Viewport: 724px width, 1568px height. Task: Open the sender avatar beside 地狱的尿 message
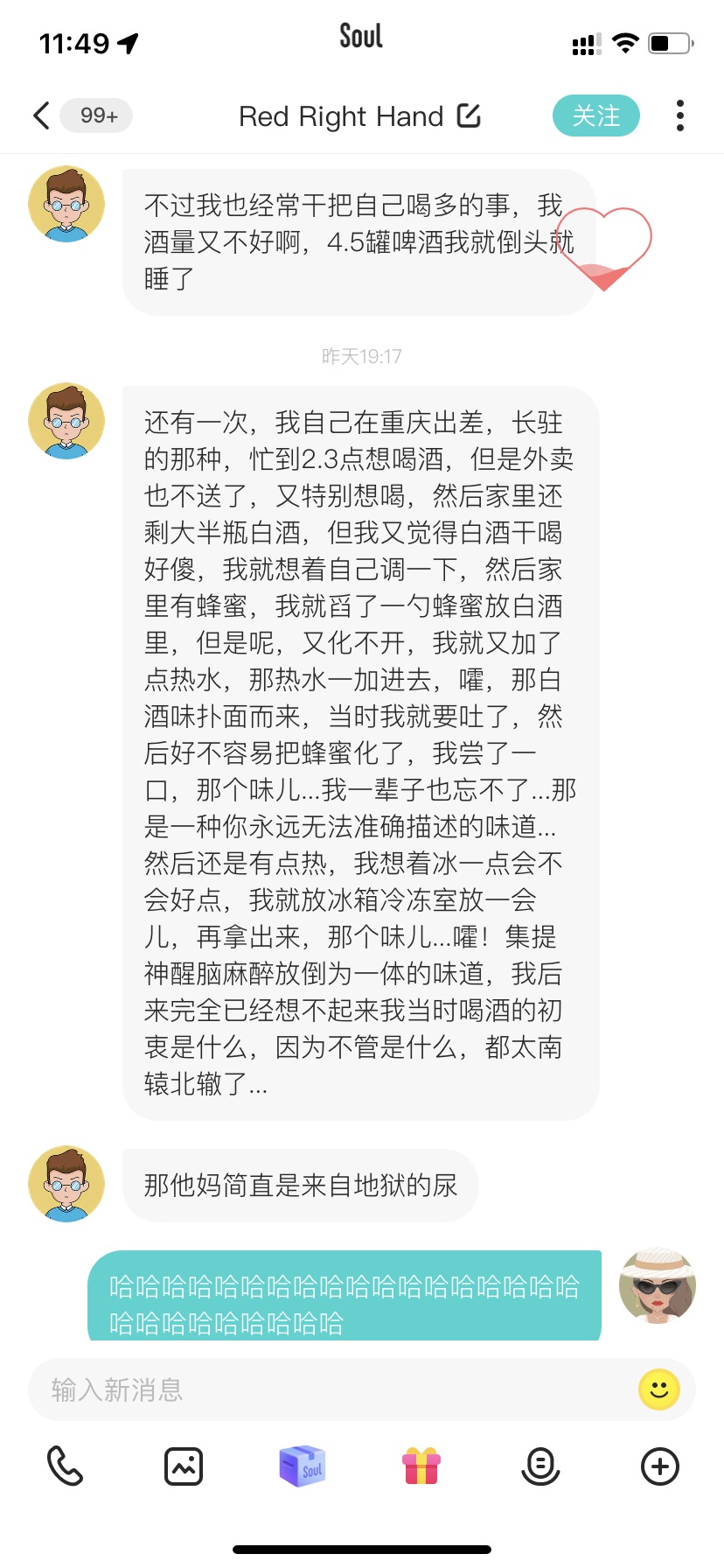pyautogui.click(x=66, y=1184)
